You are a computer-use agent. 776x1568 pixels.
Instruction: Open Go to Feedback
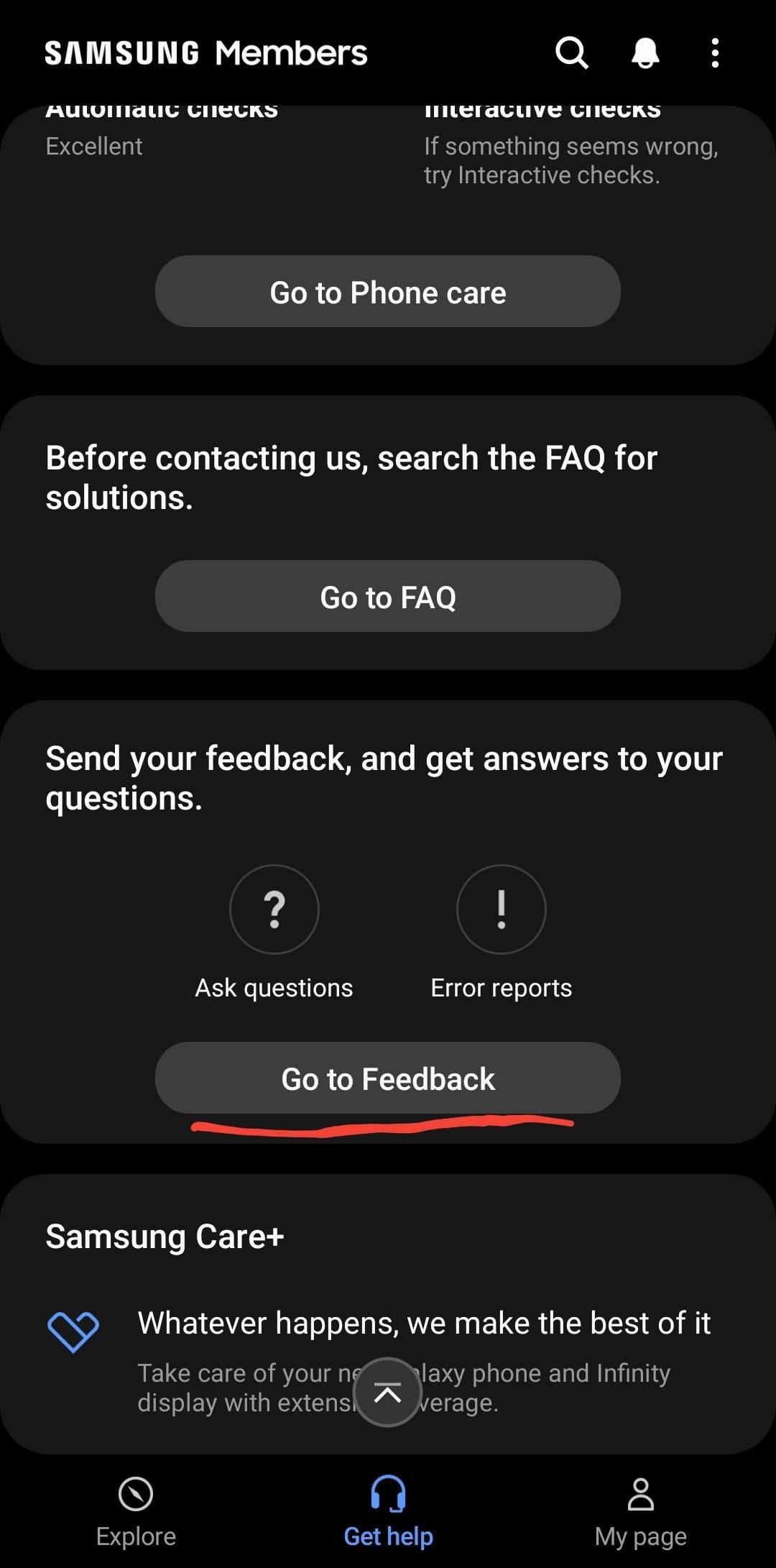coord(388,1078)
